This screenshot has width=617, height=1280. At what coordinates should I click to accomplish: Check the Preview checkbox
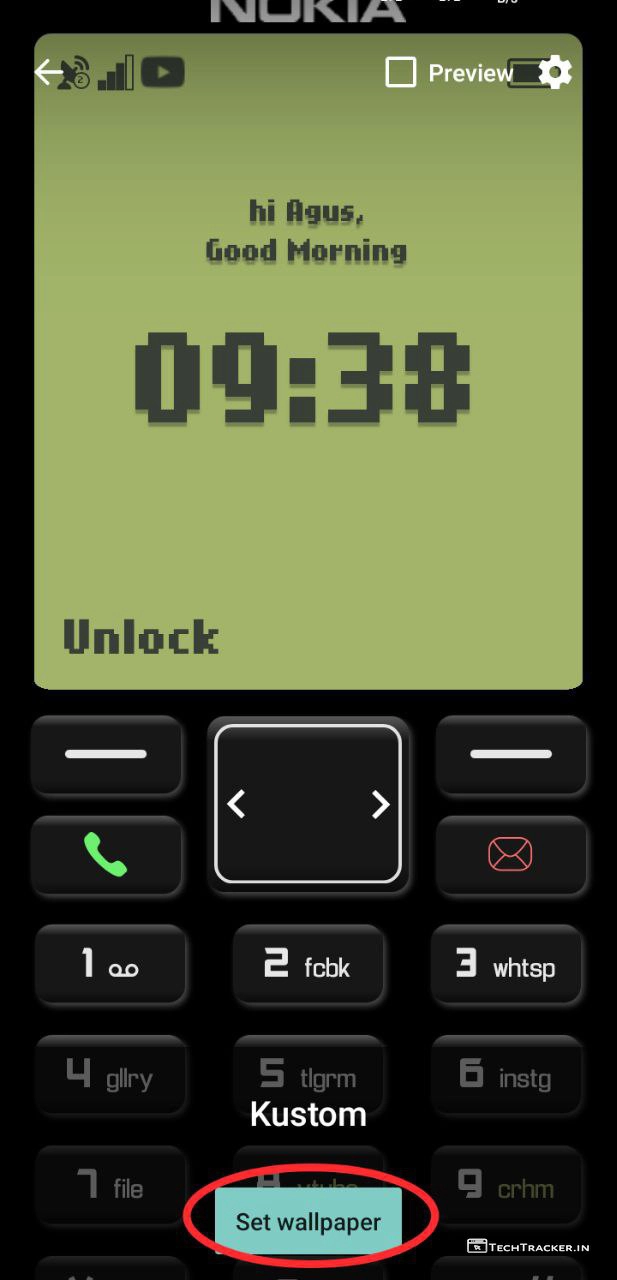(401, 72)
